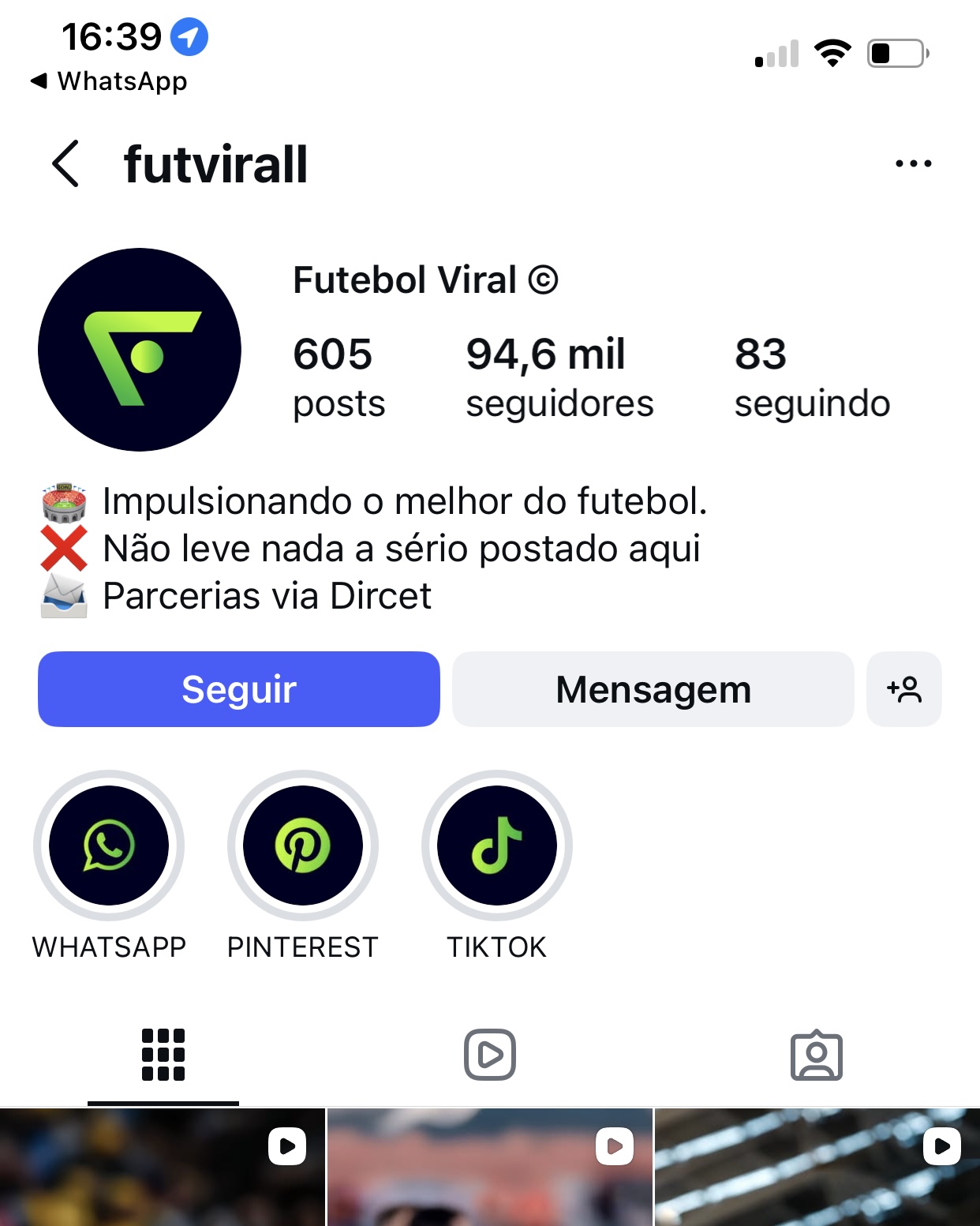The image size is (980, 1226).
Task: Switch to the Reels tab
Action: tap(490, 1055)
